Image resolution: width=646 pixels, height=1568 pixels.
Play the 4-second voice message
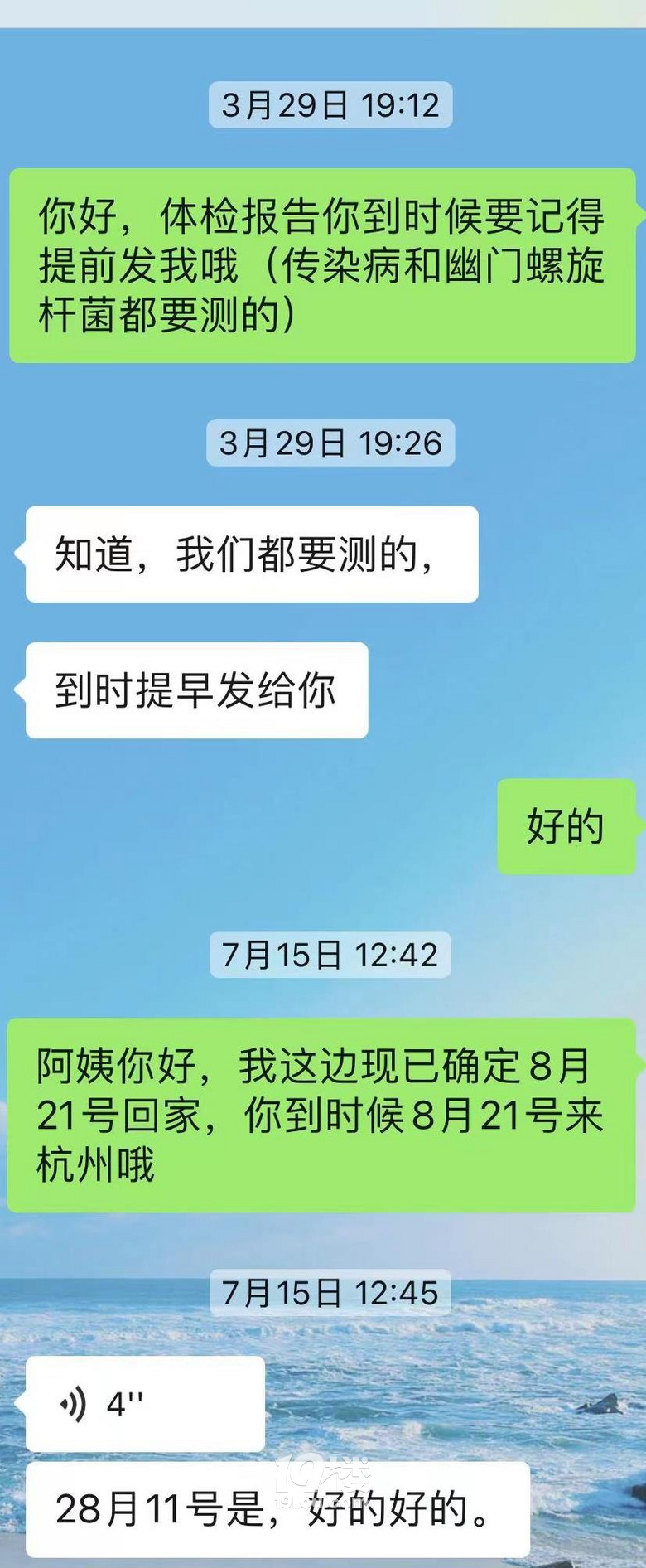pos(145,1404)
